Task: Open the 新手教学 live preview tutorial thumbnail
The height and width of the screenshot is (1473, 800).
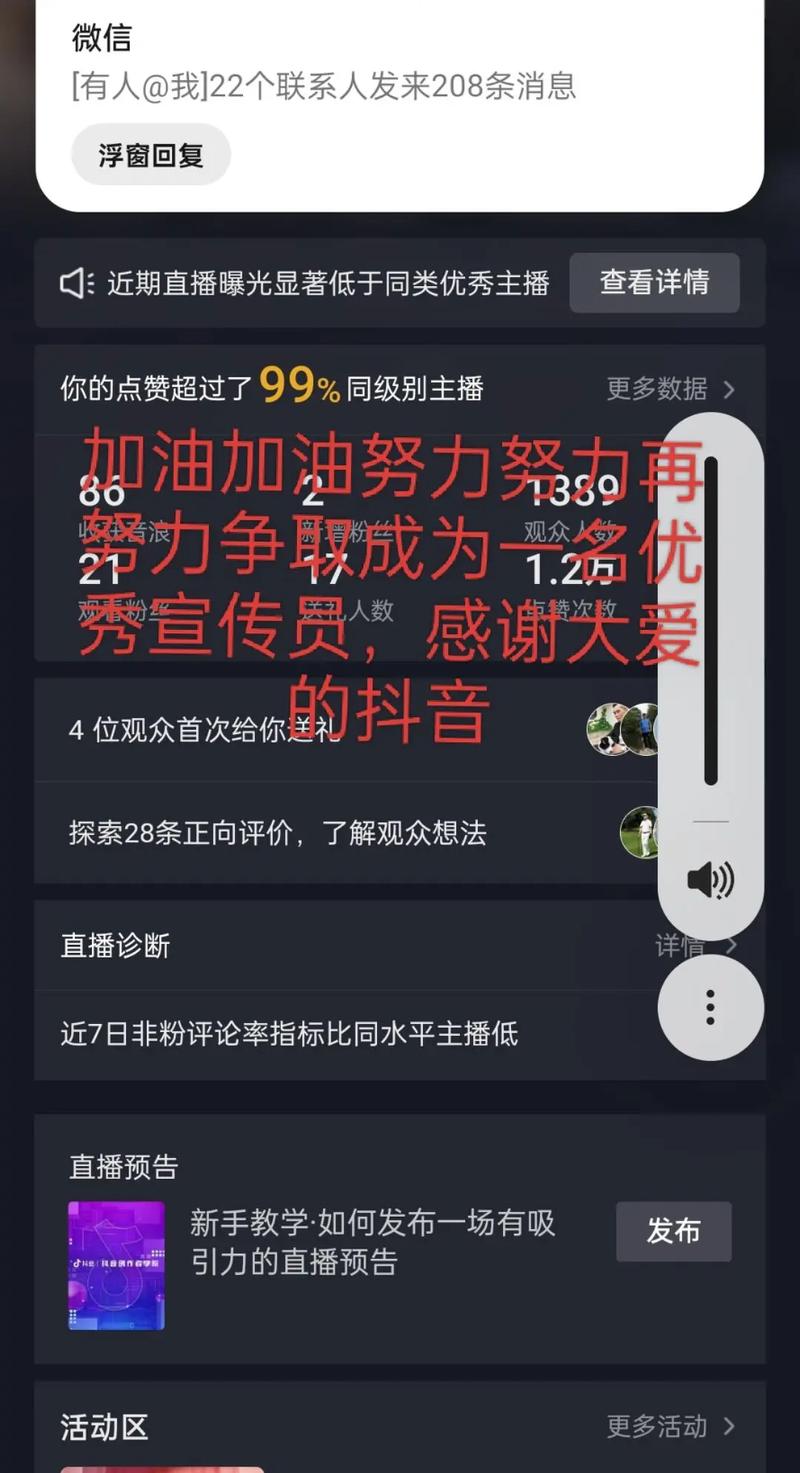Action: tap(116, 1265)
